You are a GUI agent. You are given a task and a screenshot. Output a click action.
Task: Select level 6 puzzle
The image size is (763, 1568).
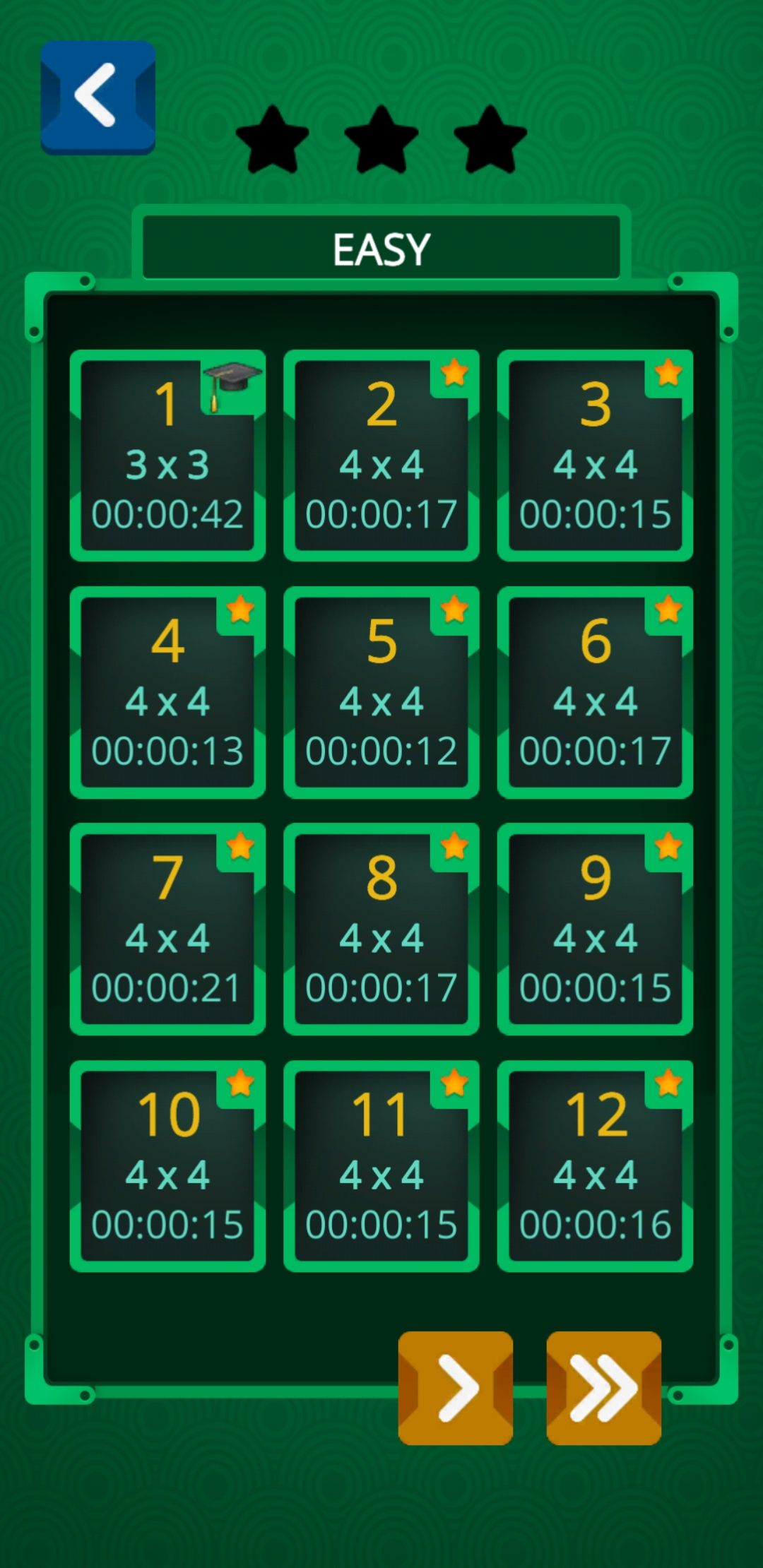tap(595, 692)
